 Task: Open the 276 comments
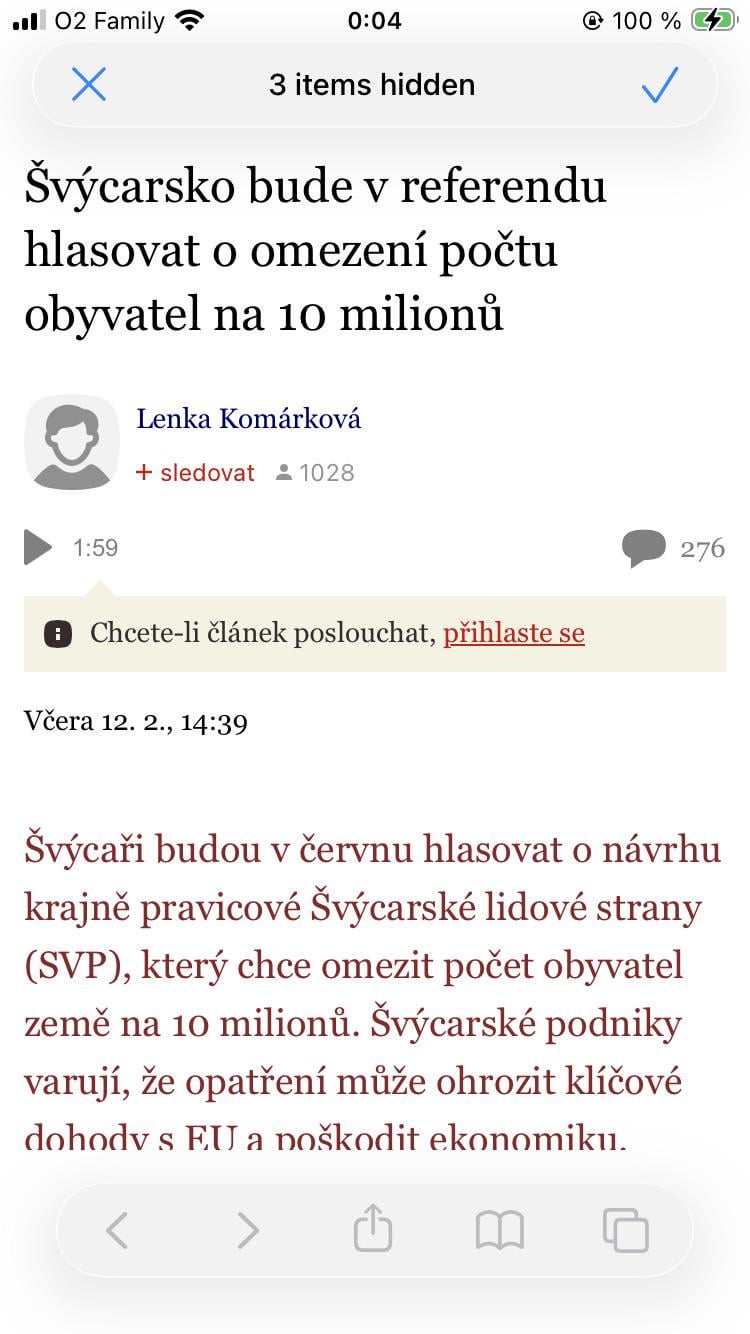[x=673, y=548]
